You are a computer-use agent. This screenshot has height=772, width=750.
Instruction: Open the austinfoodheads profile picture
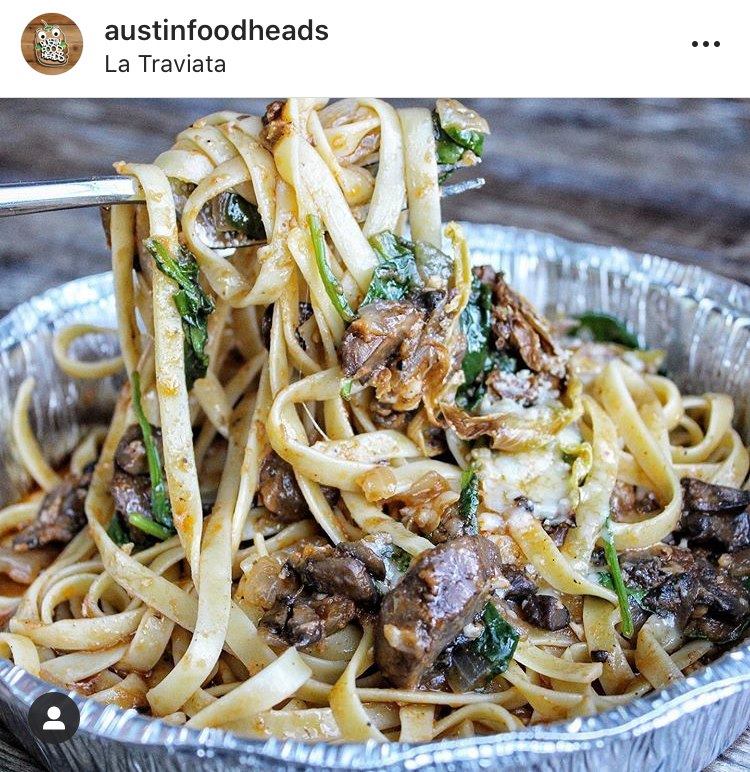pos(52,44)
